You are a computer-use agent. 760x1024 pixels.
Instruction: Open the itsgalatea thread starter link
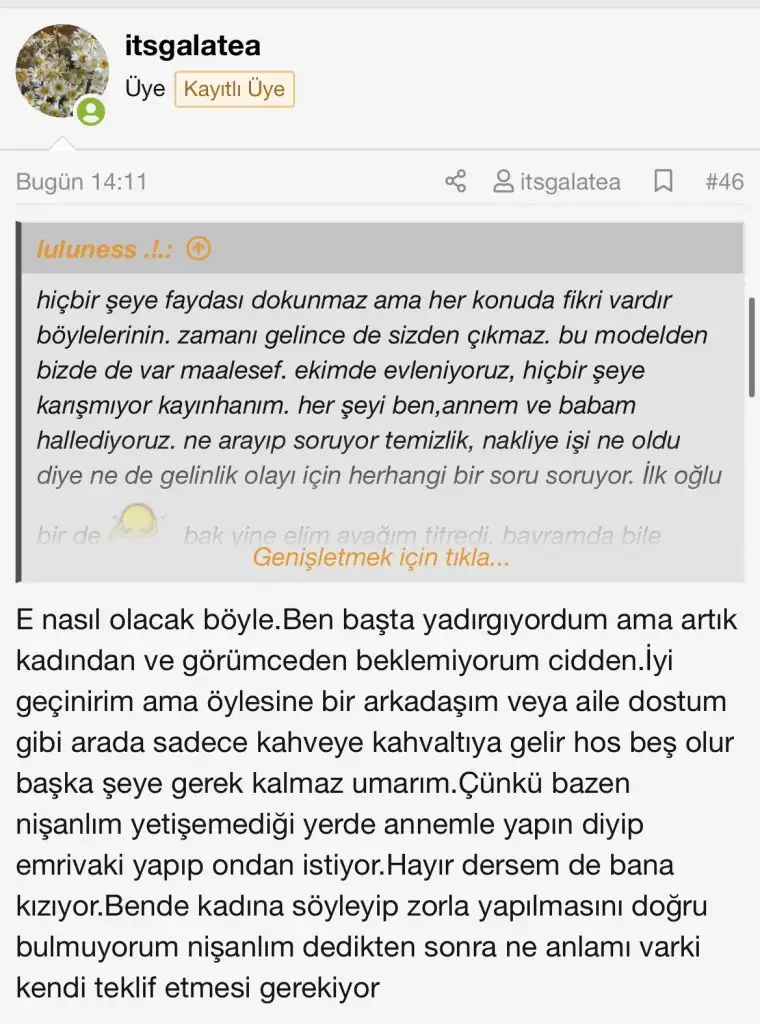tap(557, 182)
